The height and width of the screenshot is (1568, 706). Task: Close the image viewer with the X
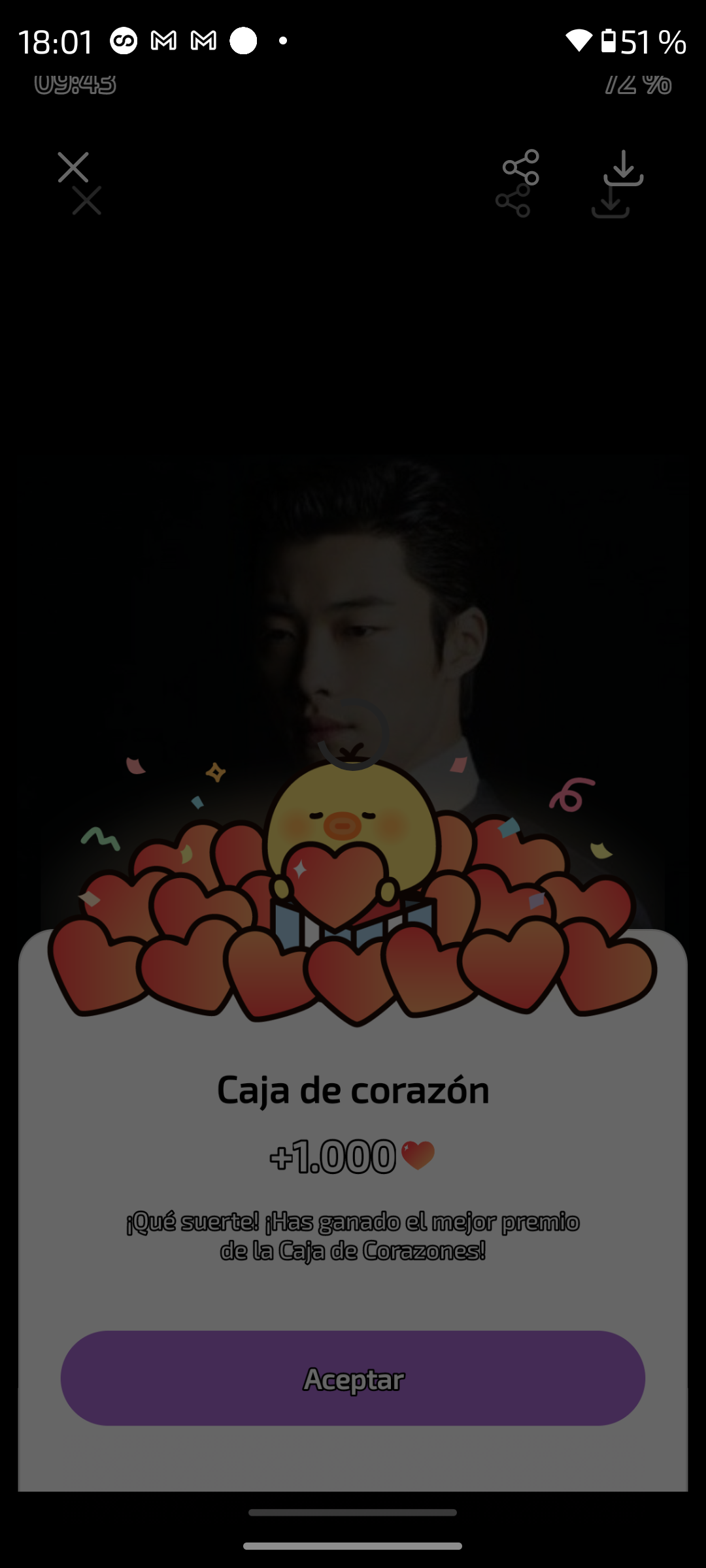[x=73, y=168]
